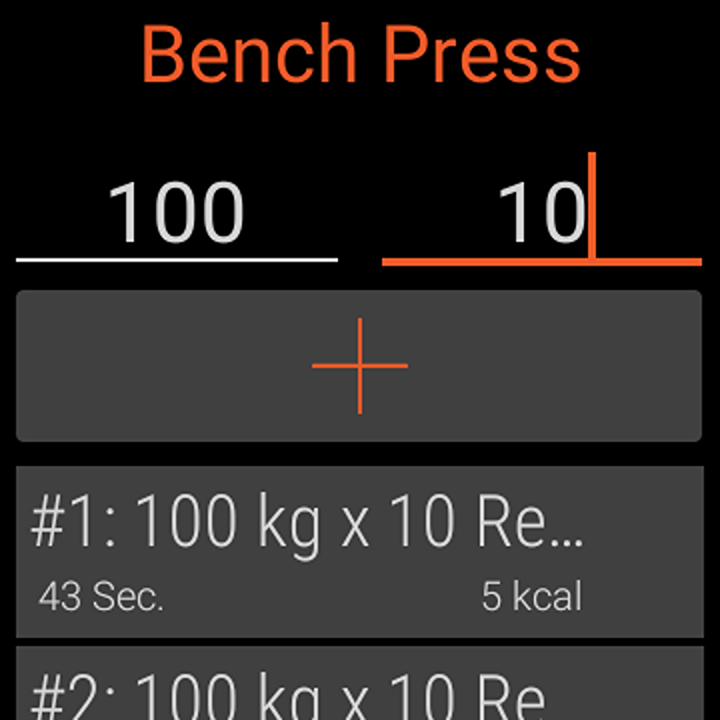Edit the weight field showing 100
The width and height of the screenshot is (720, 720).
tap(176, 214)
